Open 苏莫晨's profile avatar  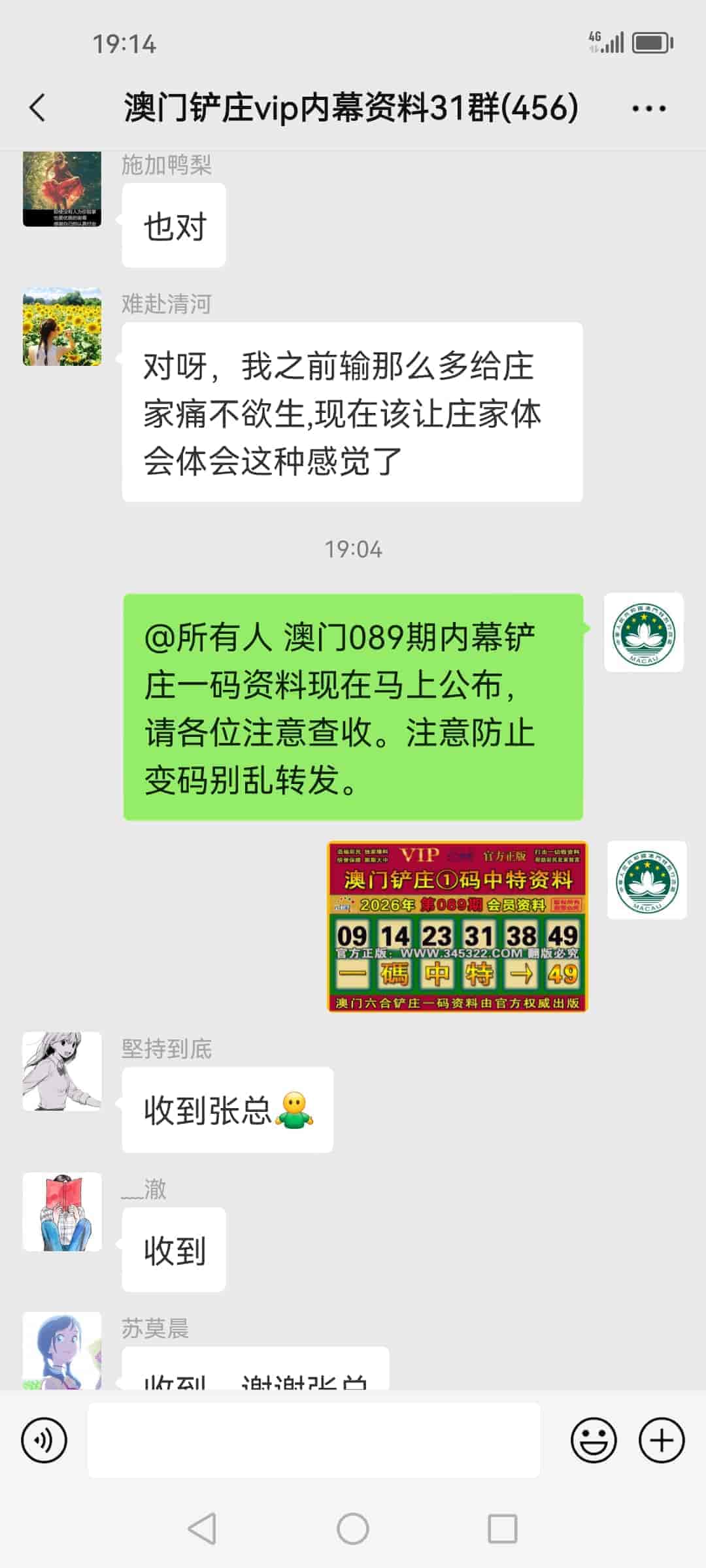point(62,1346)
